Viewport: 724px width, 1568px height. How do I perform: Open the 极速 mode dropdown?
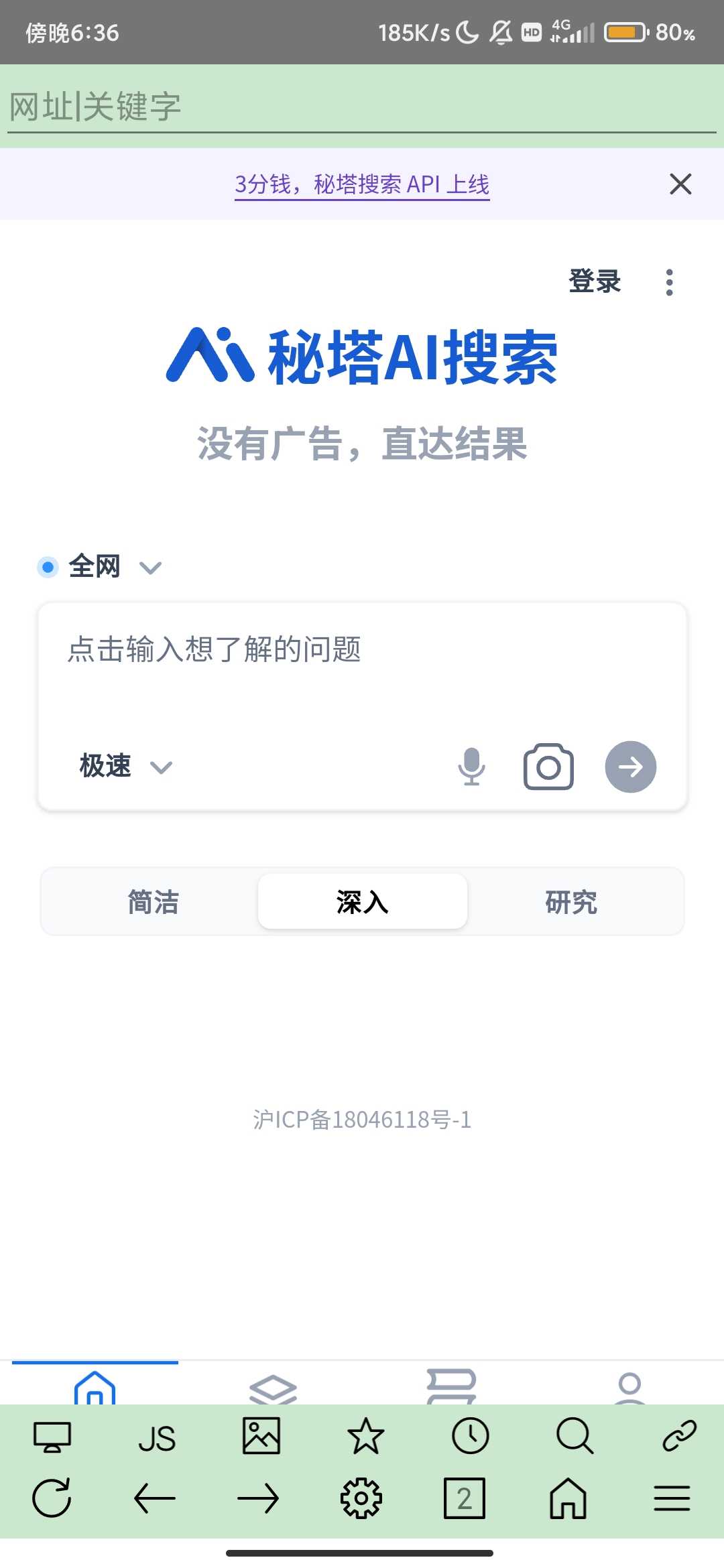coord(125,767)
